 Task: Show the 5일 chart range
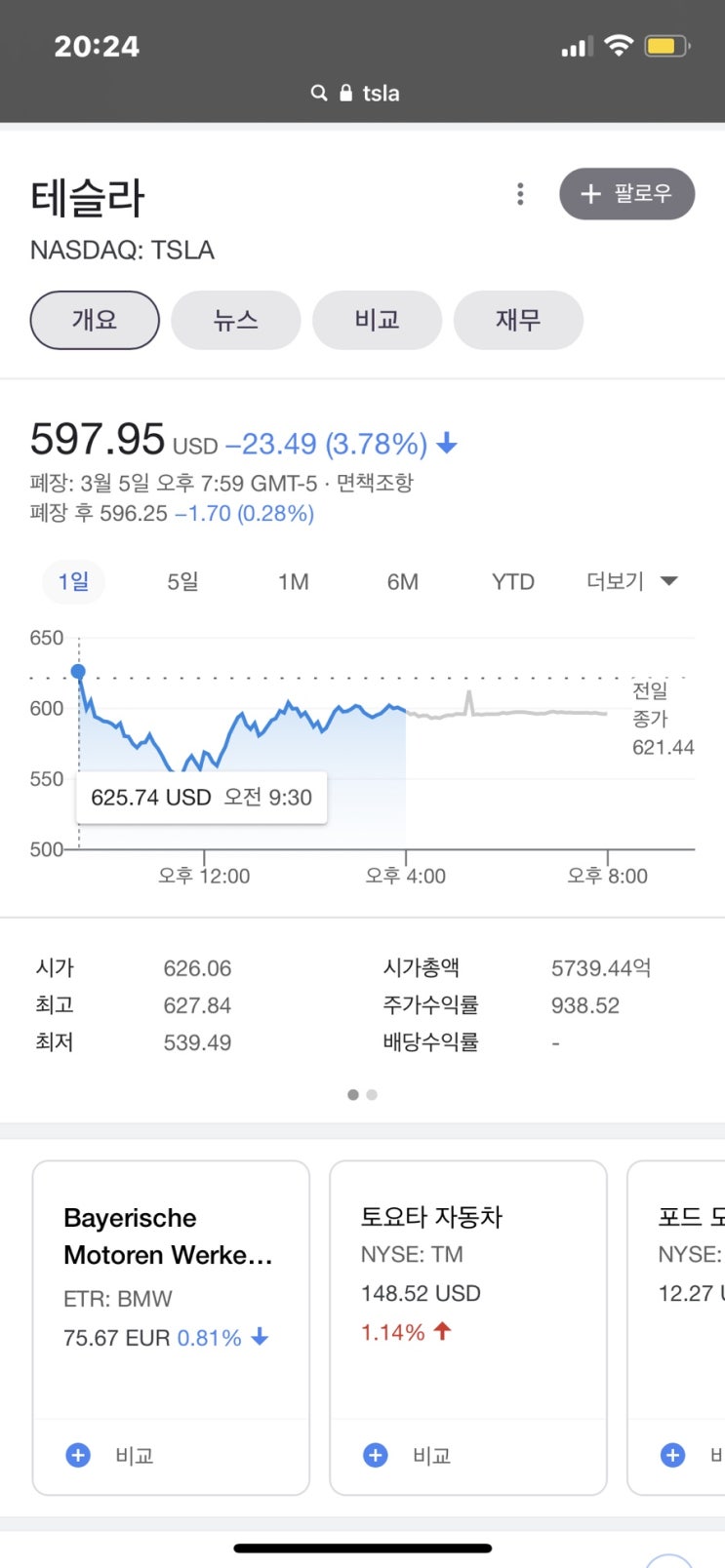pyautogui.click(x=182, y=582)
